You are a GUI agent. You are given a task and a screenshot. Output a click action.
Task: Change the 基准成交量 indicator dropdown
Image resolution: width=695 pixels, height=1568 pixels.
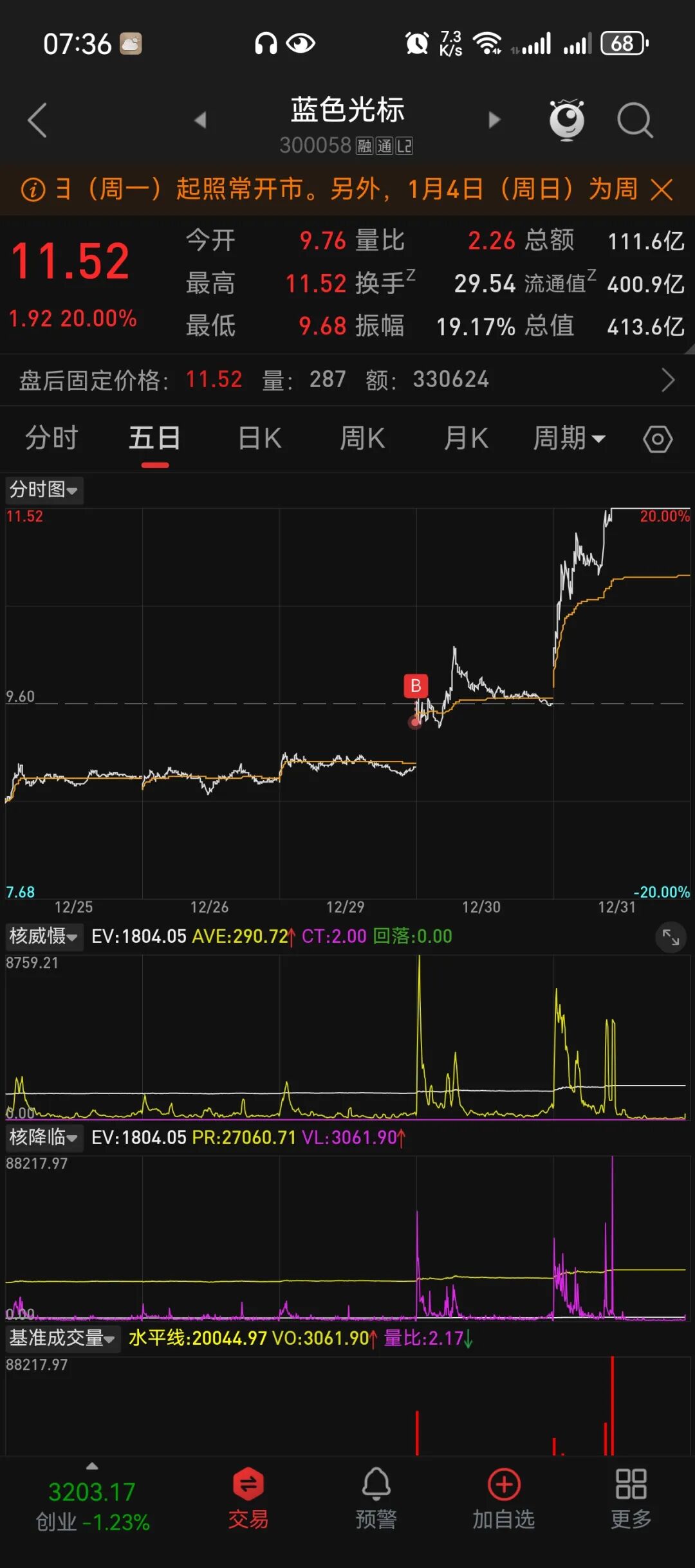pyautogui.click(x=62, y=1338)
